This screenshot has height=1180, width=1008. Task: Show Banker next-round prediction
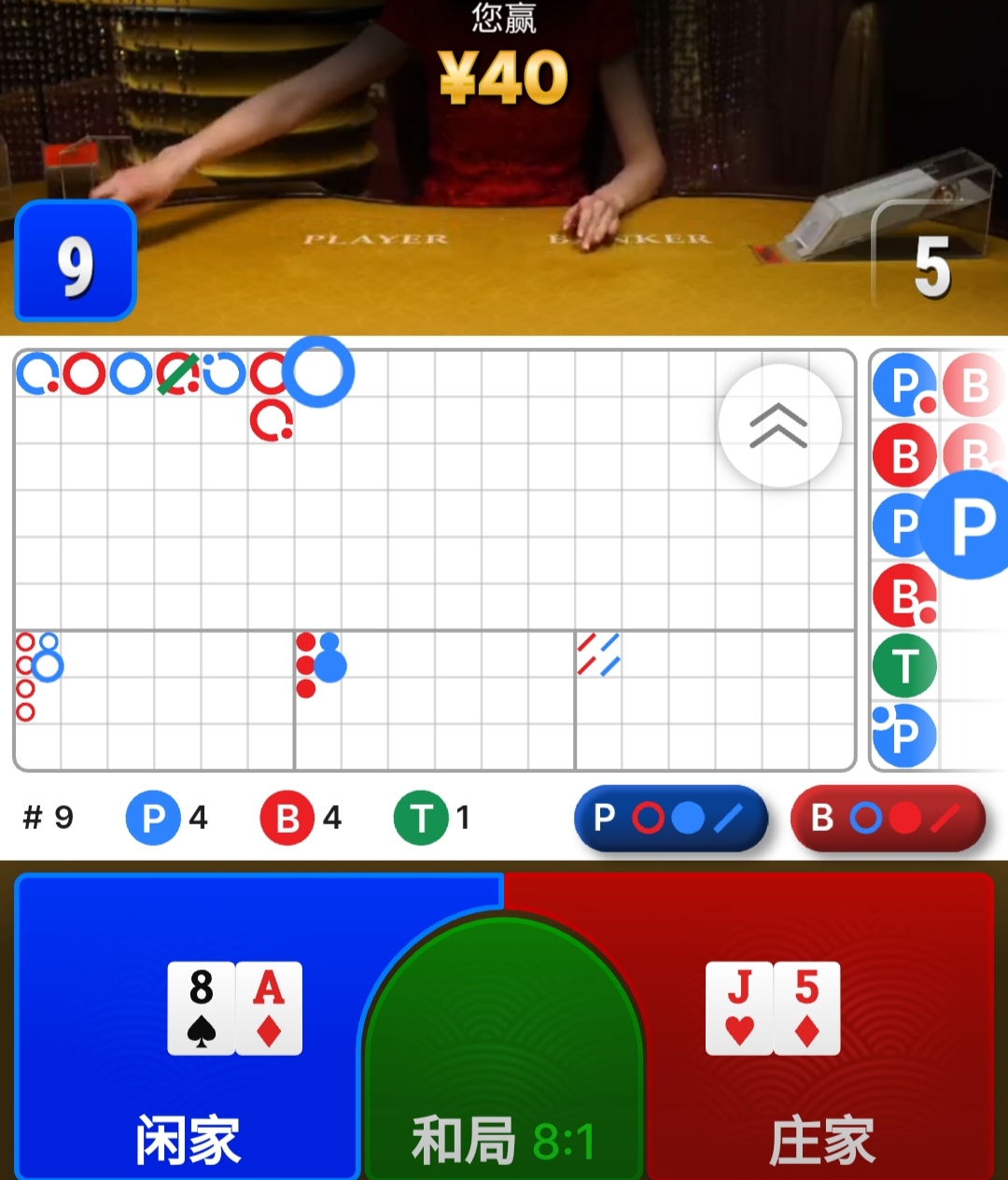[x=887, y=819]
